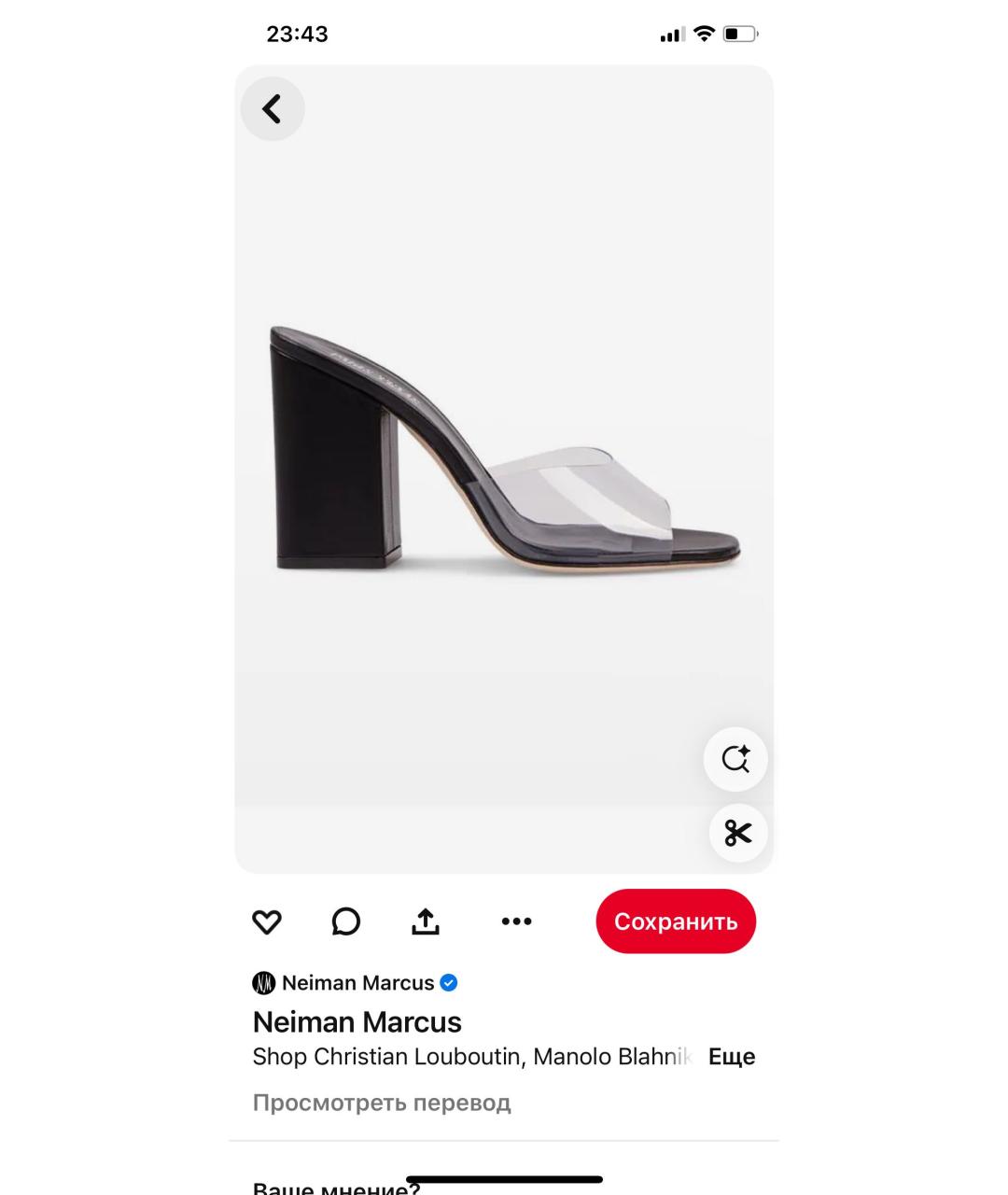Open the three-dot overflow menu
1008x1195 pixels.
[x=516, y=921]
